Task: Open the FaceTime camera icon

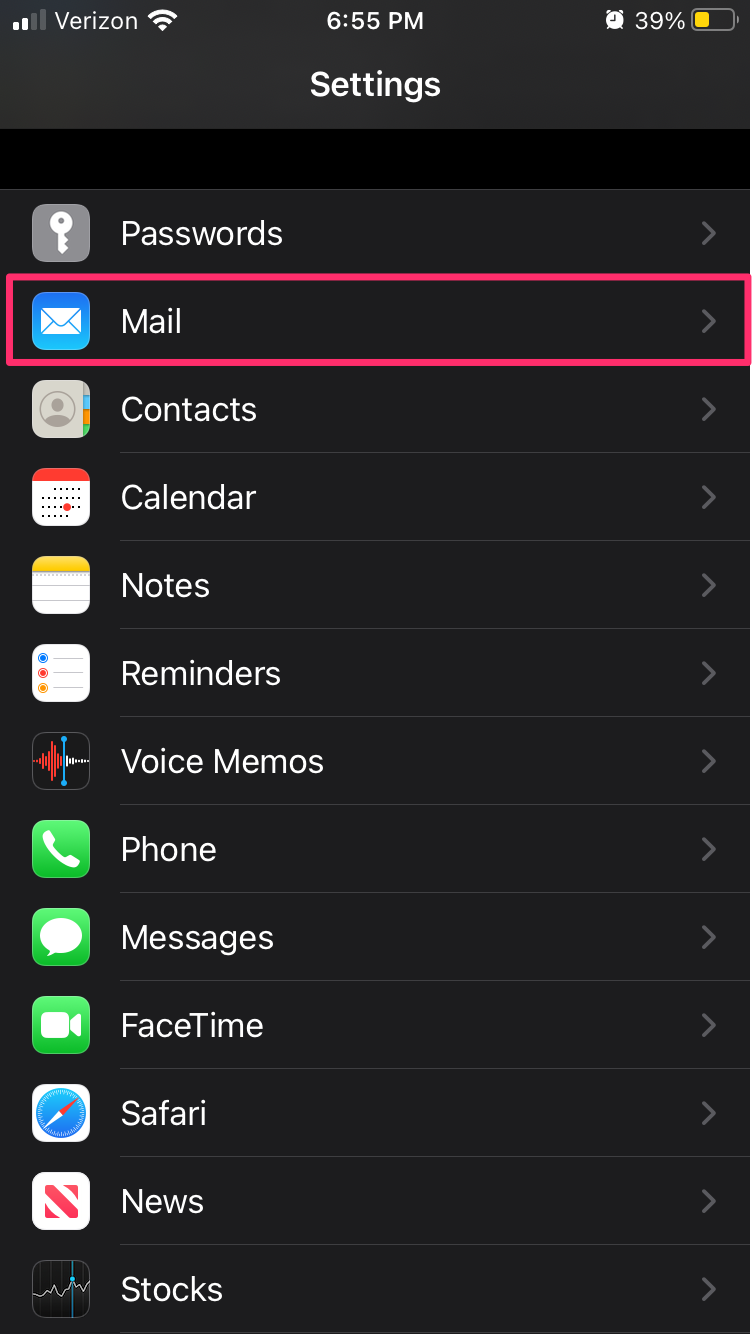Action: (61, 1025)
